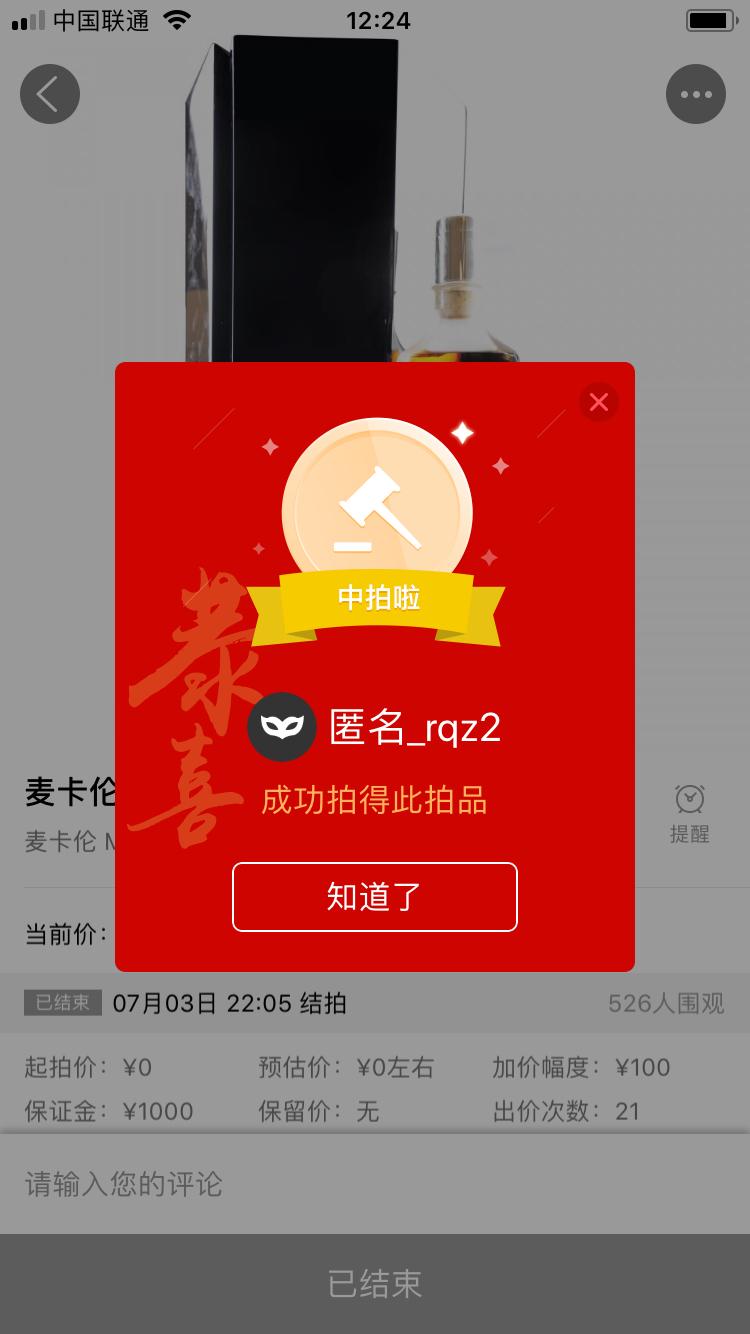Image resolution: width=750 pixels, height=1334 pixels.
Task: Tap the anonymous mask avatar of 匿名_rqz2
Action: coord(282,727)
